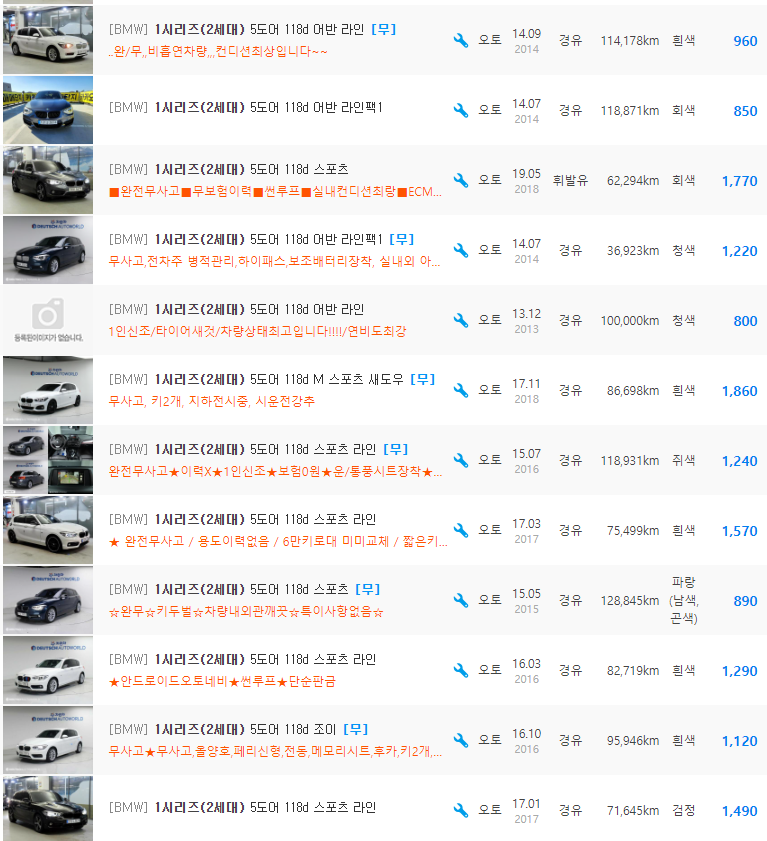
Task: Click the [무] badge on the first 어반 라인 listing
Action: tap(382, 29)
